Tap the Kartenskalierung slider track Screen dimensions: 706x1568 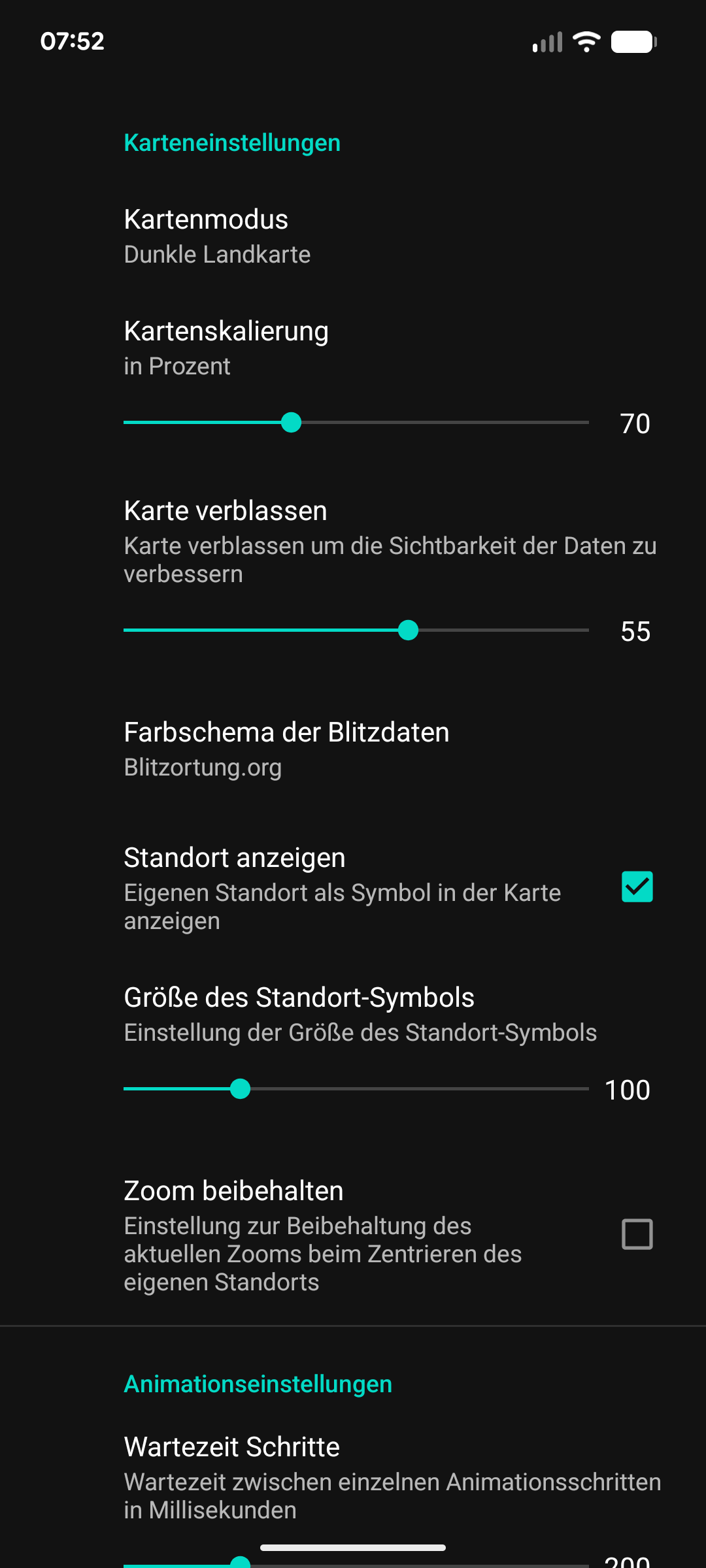pos(356,423)
